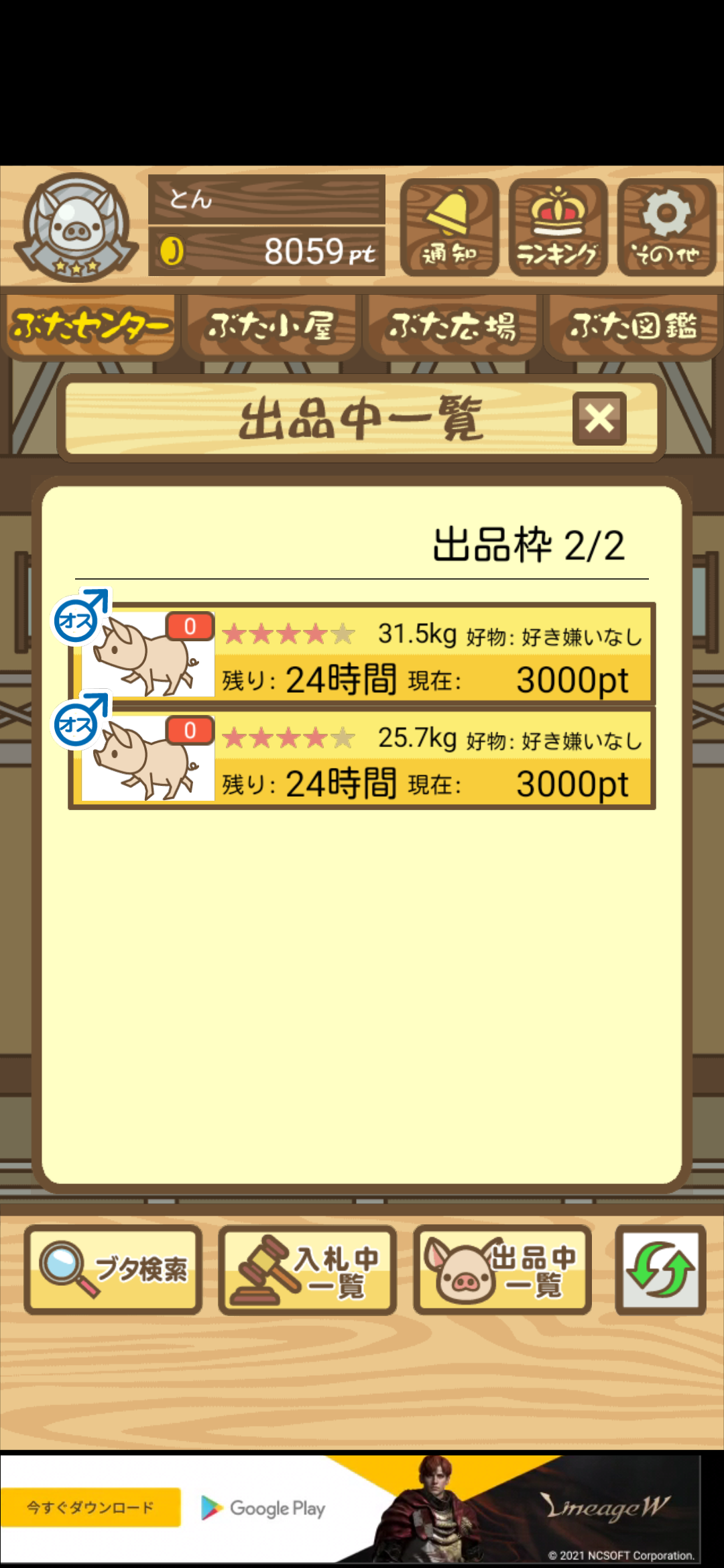Refresh with the green arrows button

pyautogui.click(x=660, y=1270)
